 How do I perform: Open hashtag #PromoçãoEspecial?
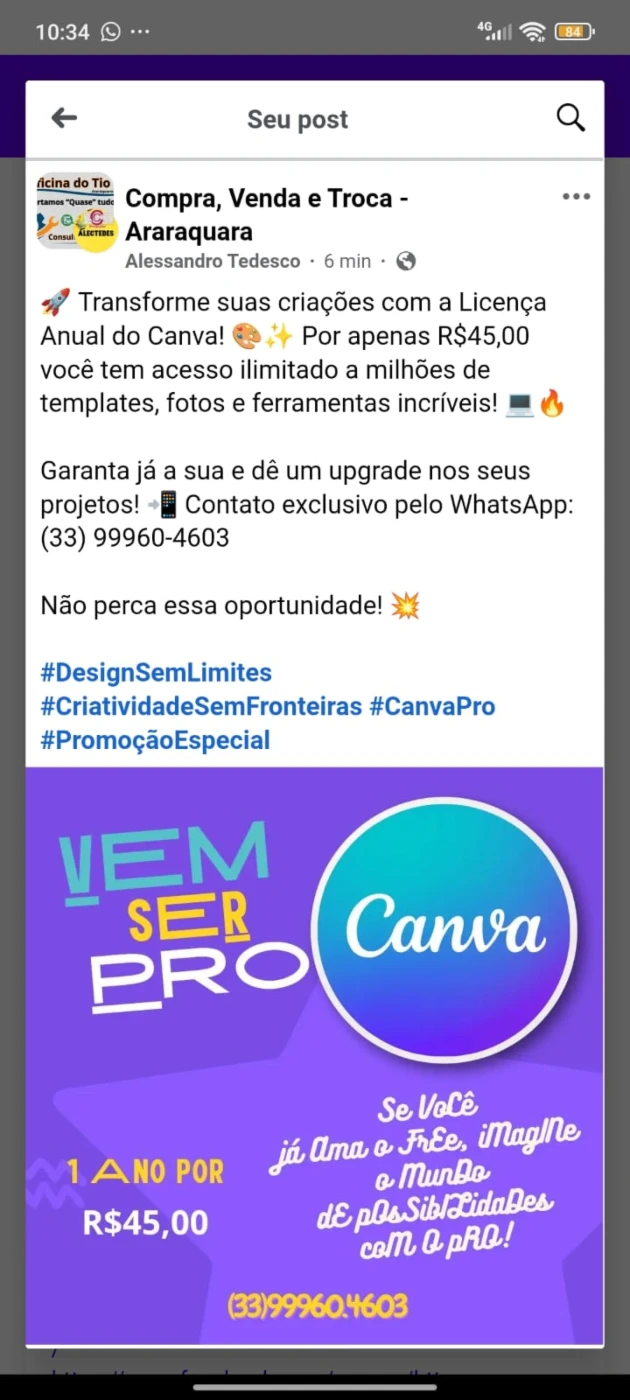click(155, 740)
